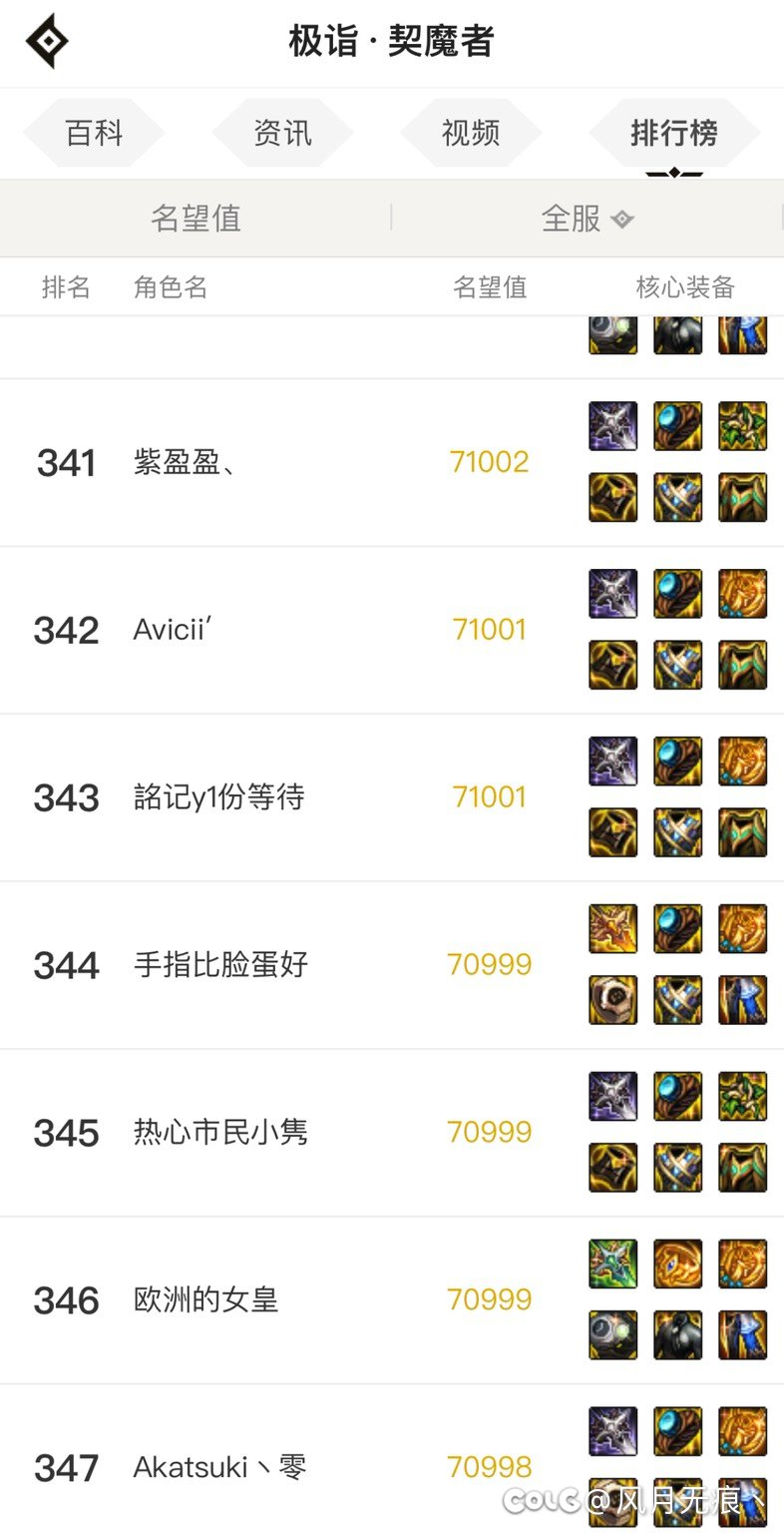
Task: Select the 排行榜 tab
Action: 673,133
